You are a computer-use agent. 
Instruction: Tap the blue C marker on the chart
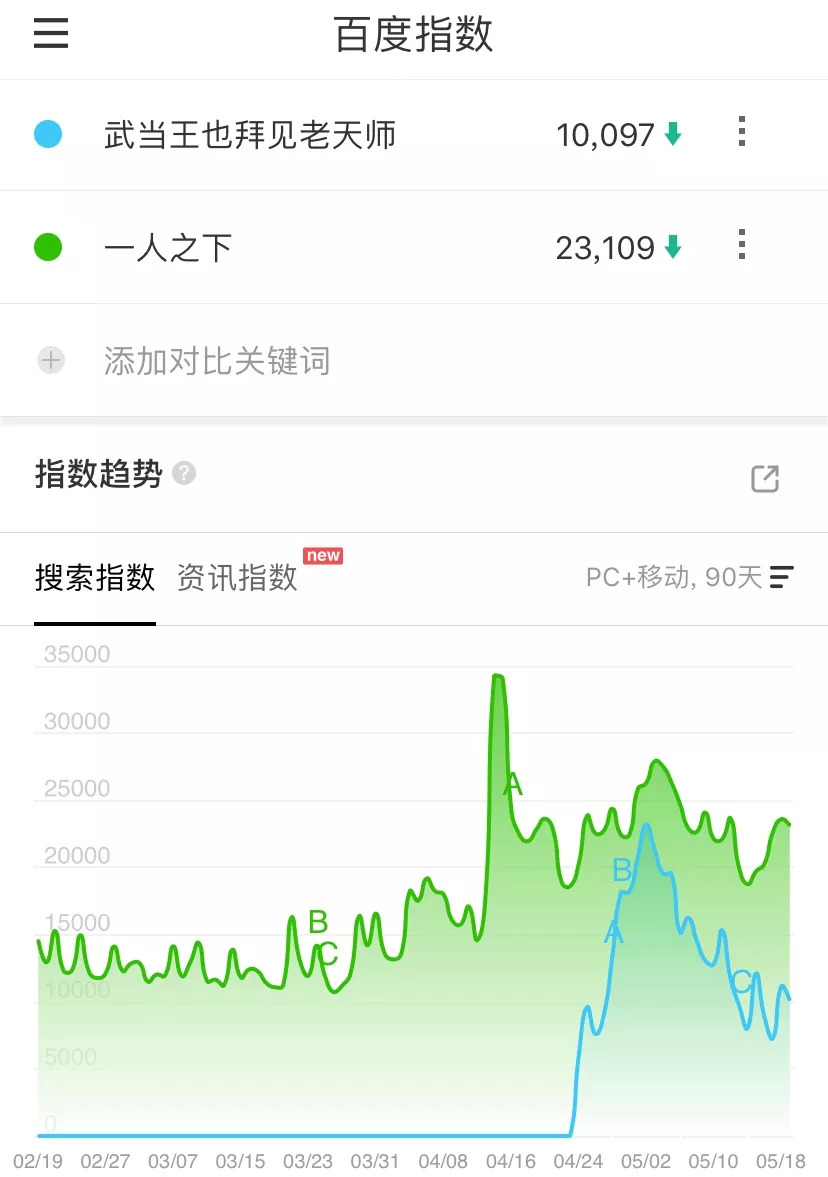point(741,982)
